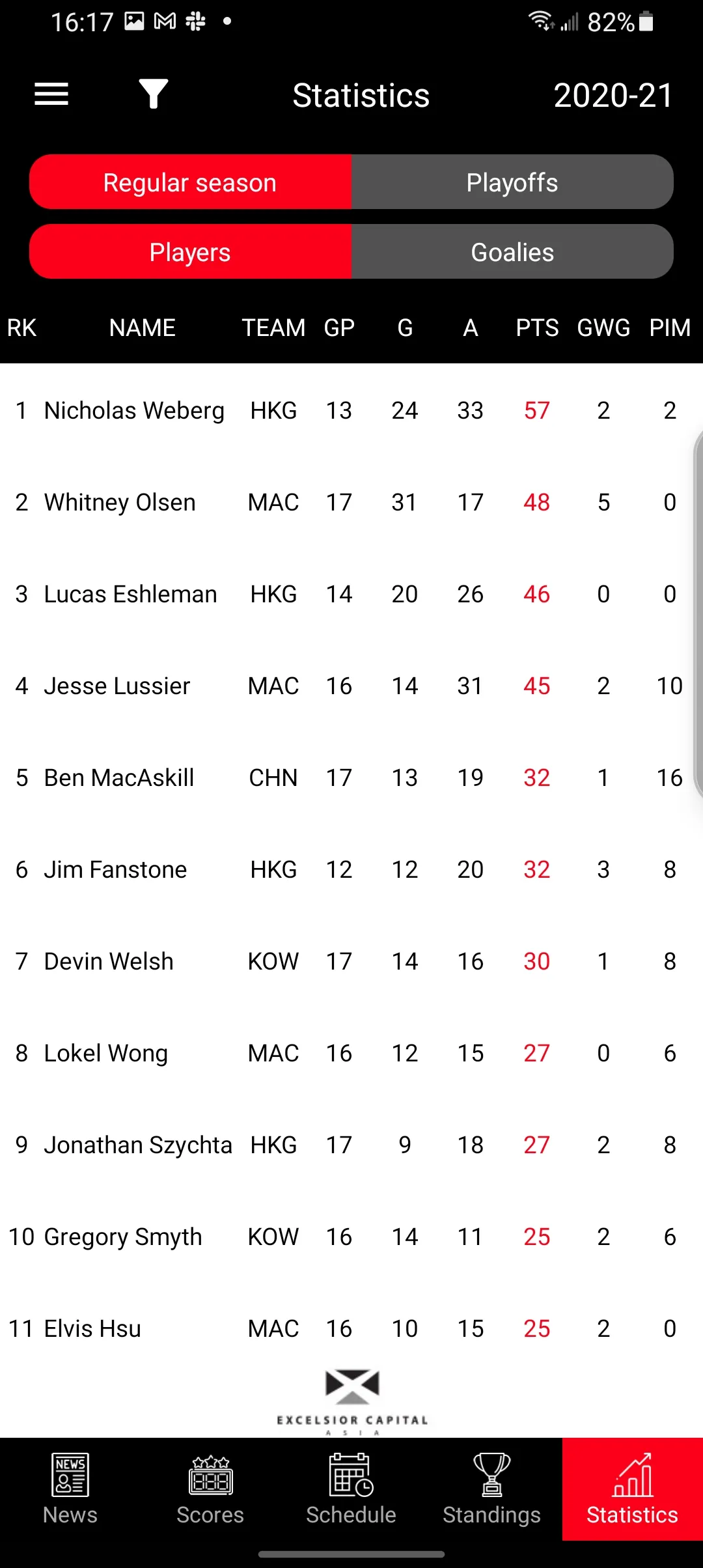Go to the Scores tab
Image resolution: width=703 pixels, height=1568 pixels.
click(x=210, y=1489)
